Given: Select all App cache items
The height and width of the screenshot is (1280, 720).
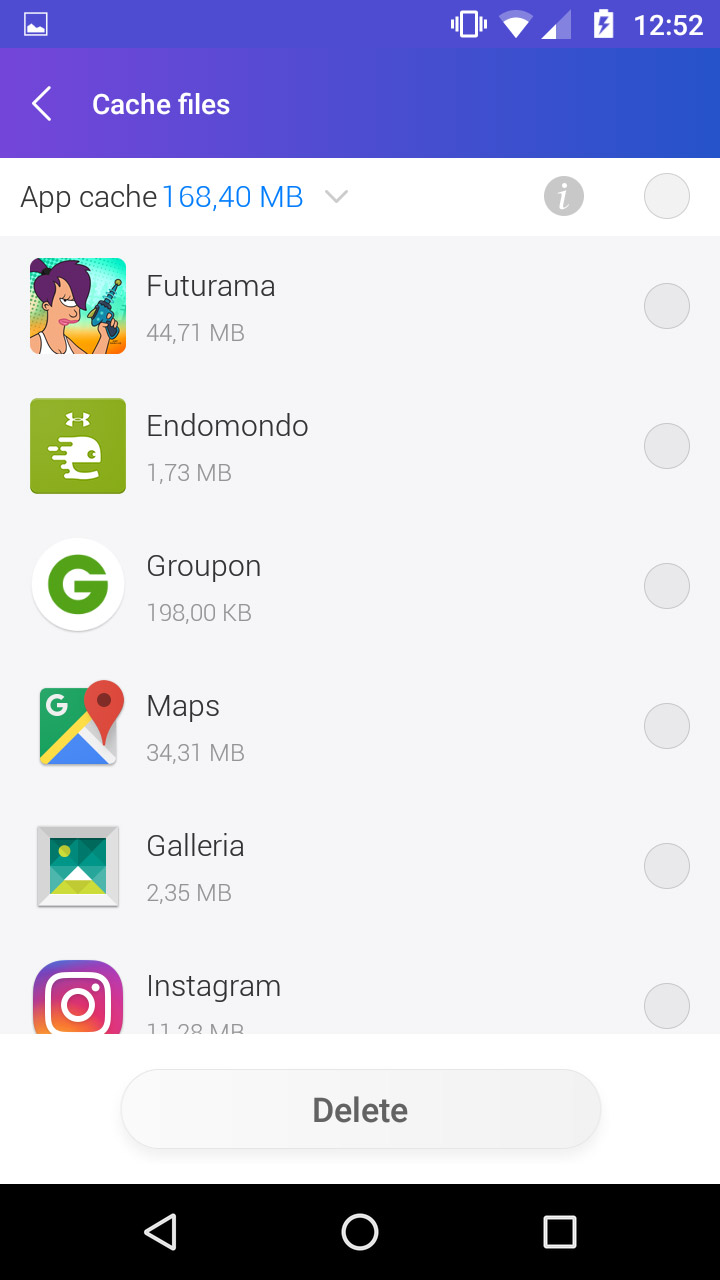Looking at the screenshot, I should pos(667,196).
